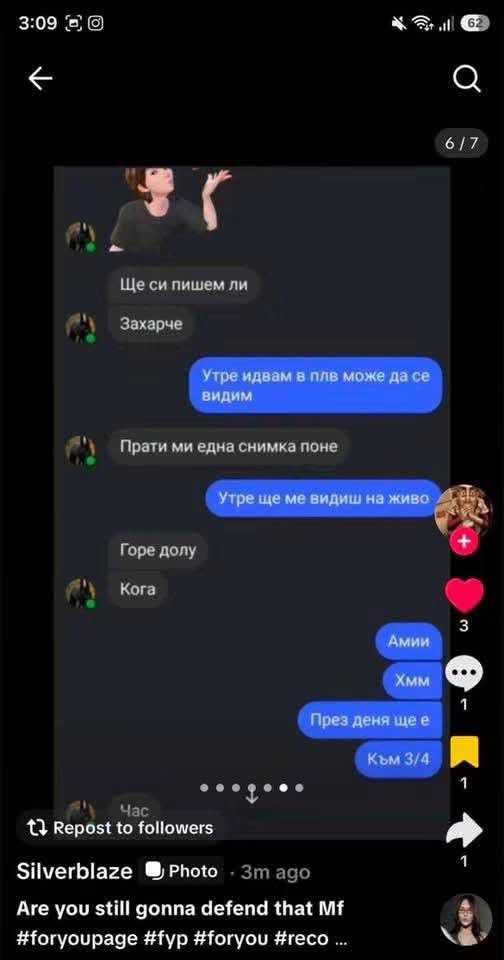Open the search magnifier icon
Screen dimensions: 504x960
467,79
